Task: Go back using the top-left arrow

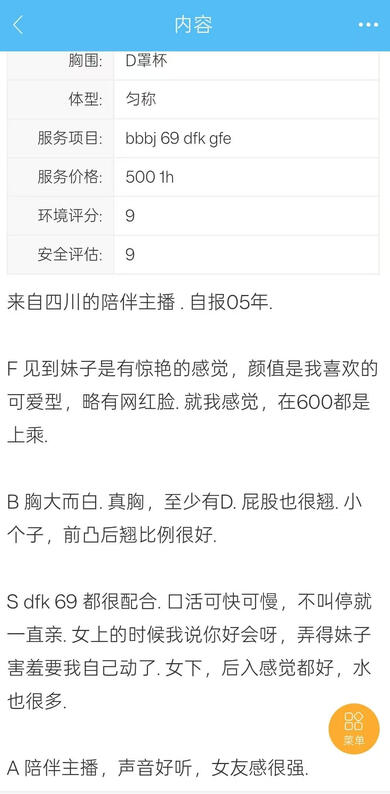Action: coord(18,25)
